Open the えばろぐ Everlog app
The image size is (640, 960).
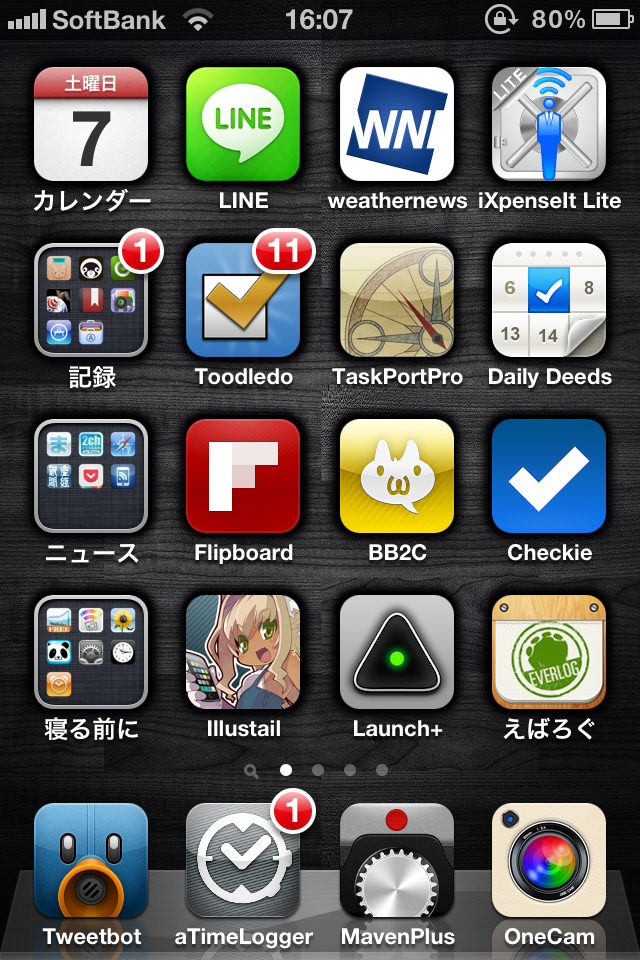(x=548, y=652)
